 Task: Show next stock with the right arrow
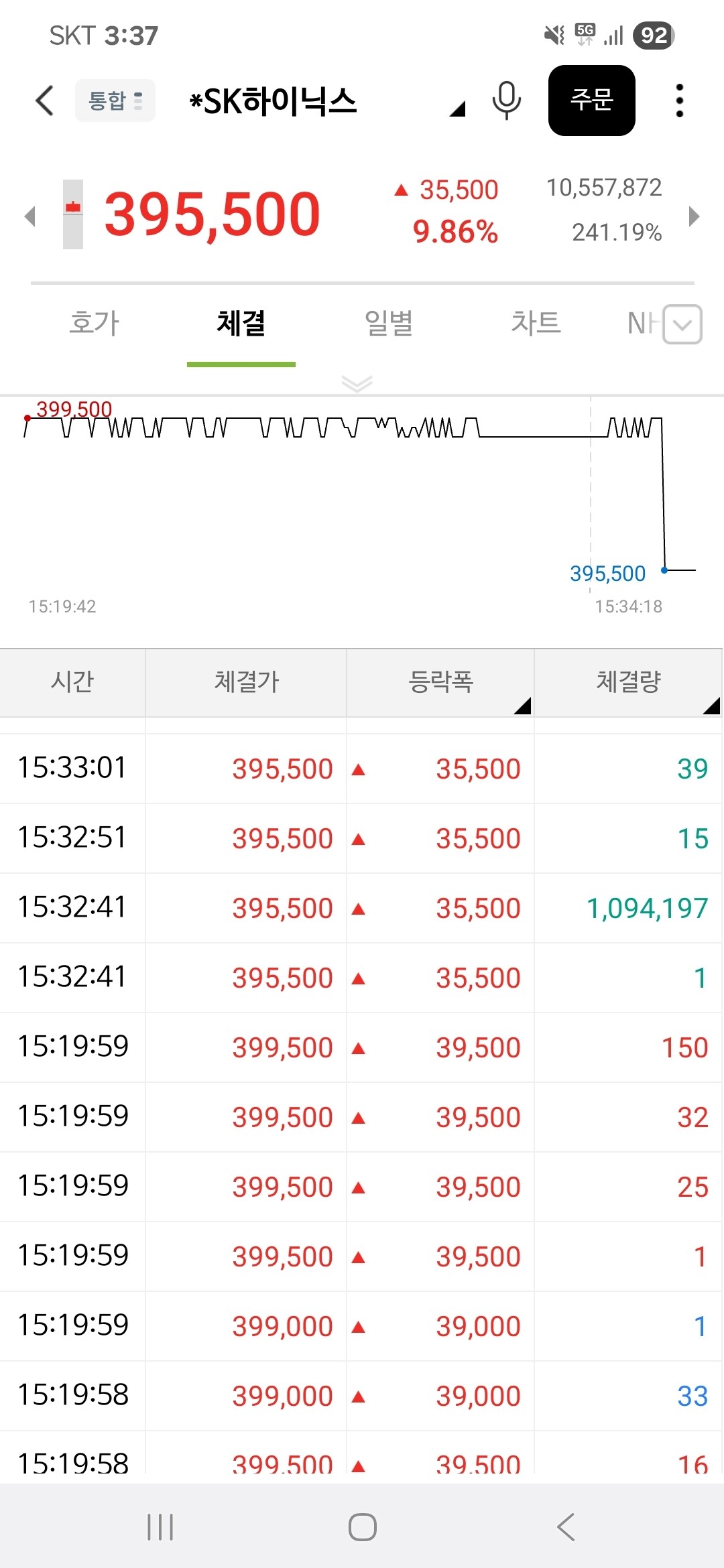[694, 216]
